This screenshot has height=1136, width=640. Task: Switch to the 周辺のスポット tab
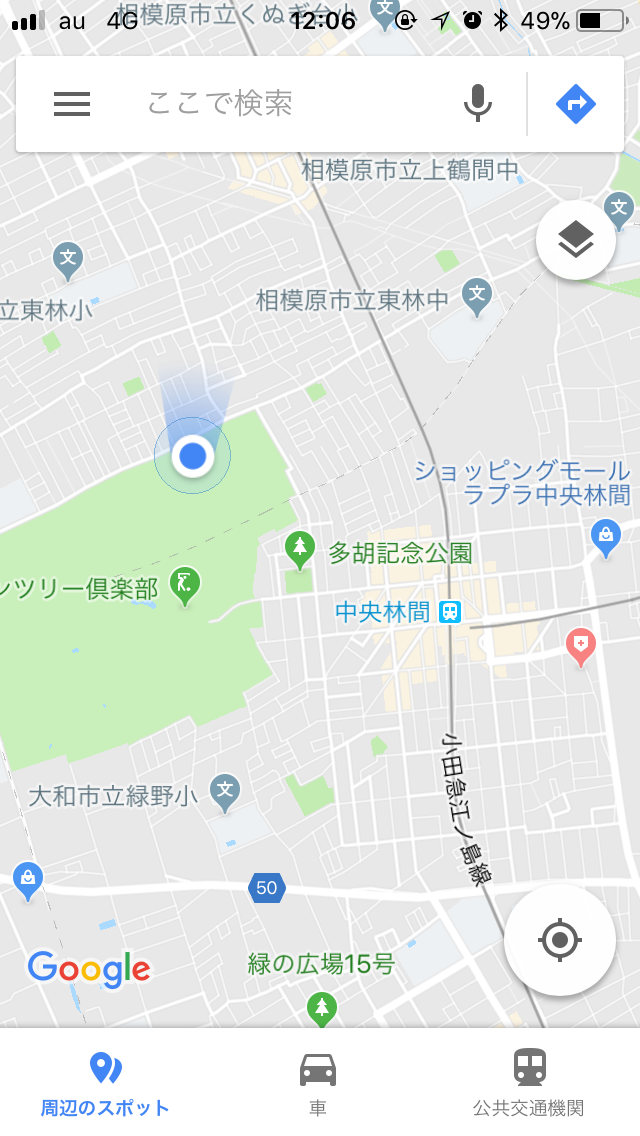105,1084
